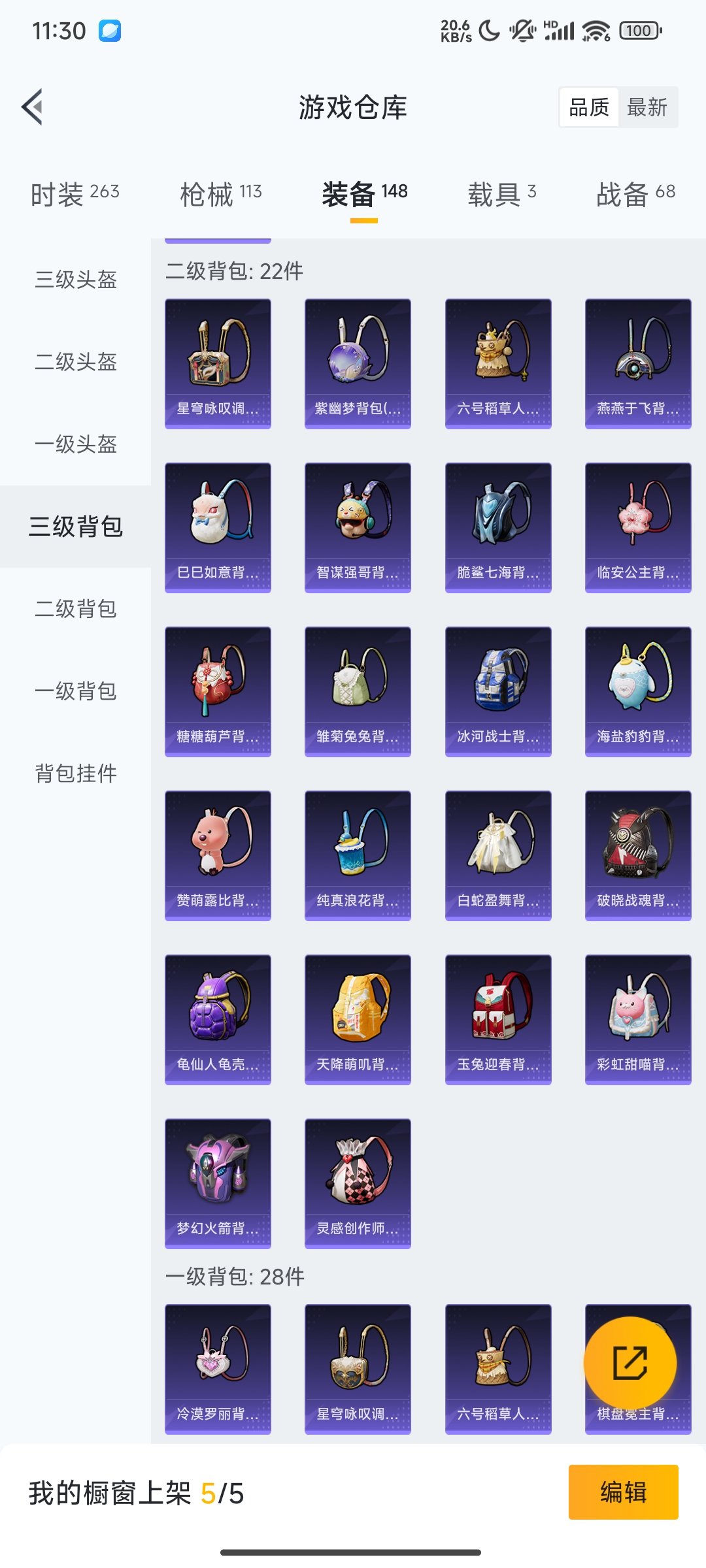Open the 背包挂件 category

pyautogui.click(x=76, y=774)
